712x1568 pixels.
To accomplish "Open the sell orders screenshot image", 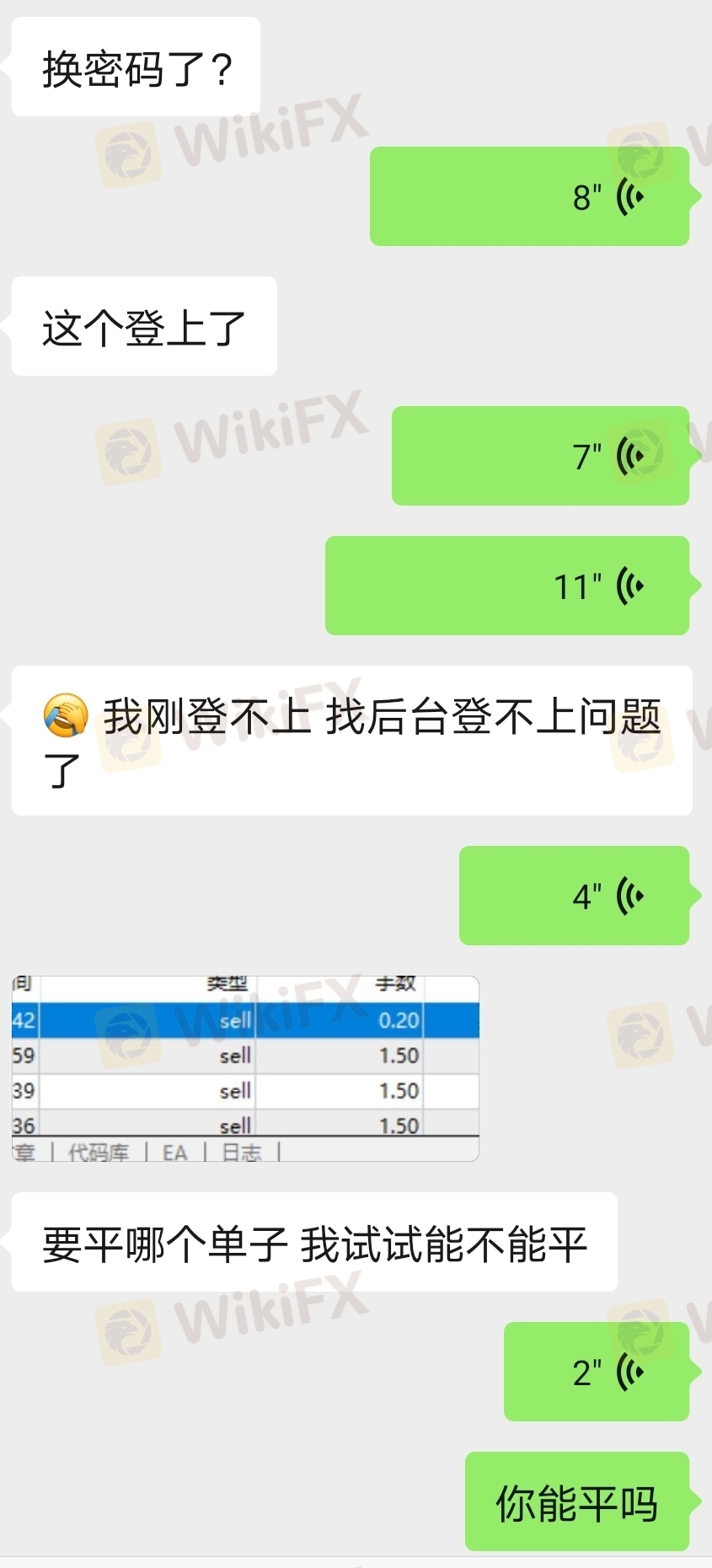I will coord(245,1068).
